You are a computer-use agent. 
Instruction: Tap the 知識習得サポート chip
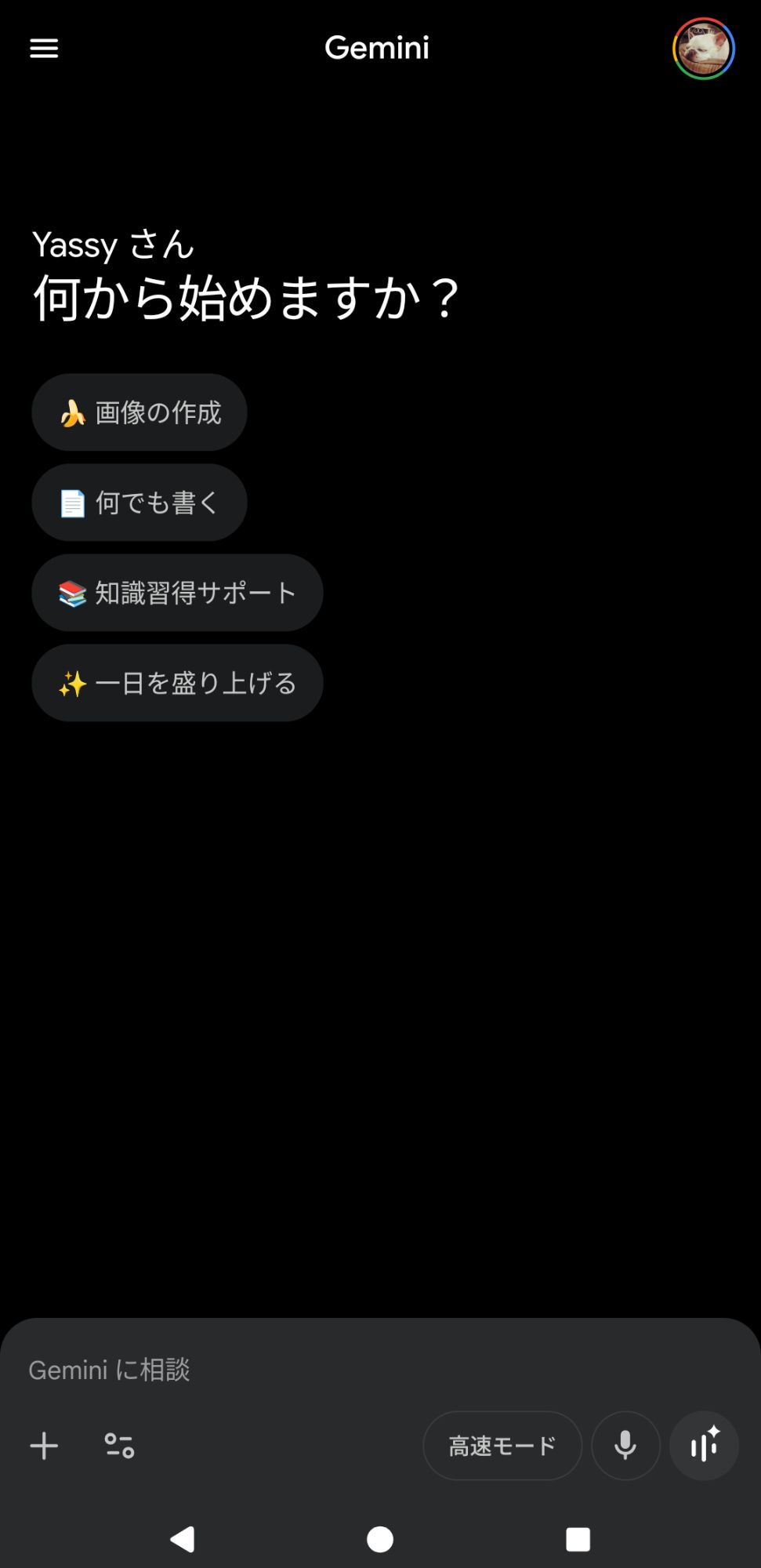coord(177,593)
